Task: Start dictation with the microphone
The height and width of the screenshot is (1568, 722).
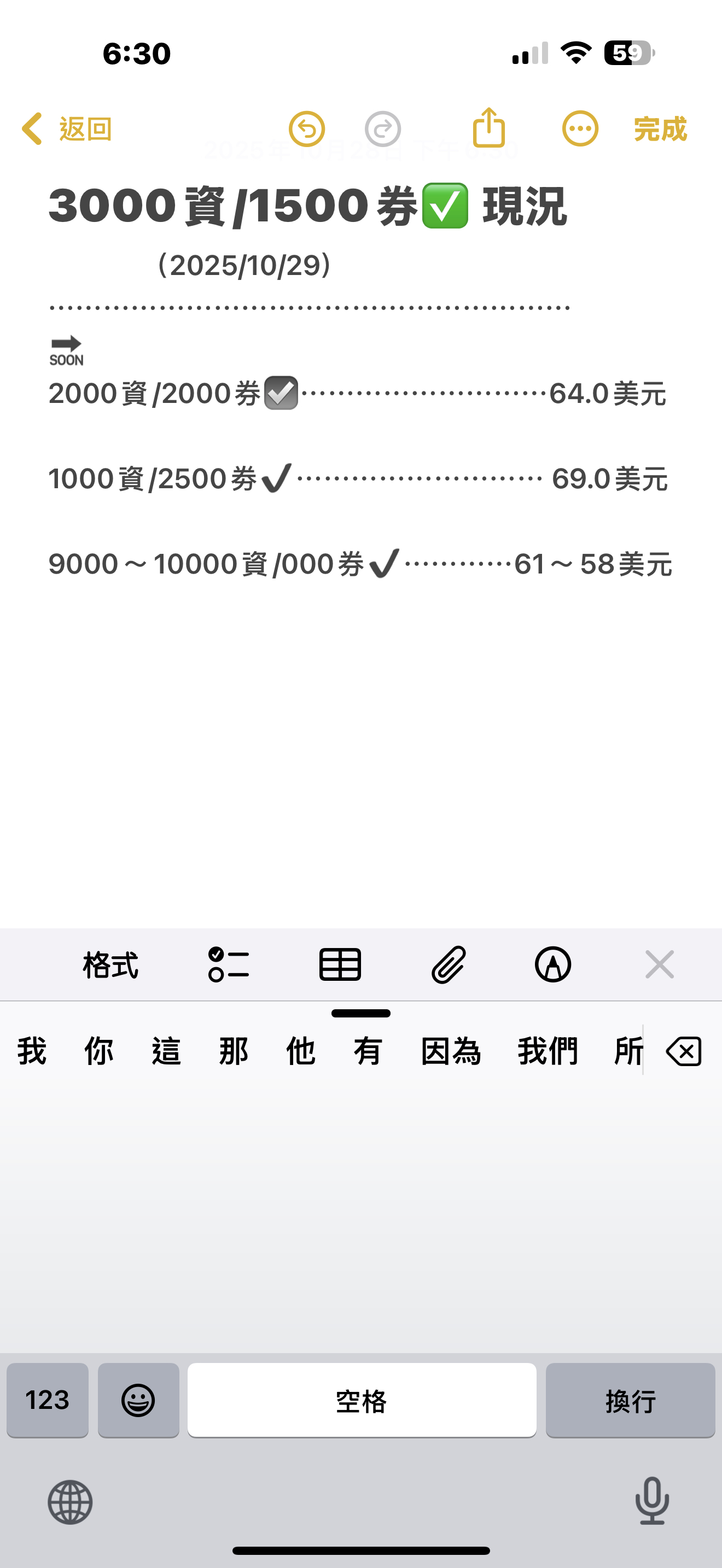Action: click(652, 1501)
